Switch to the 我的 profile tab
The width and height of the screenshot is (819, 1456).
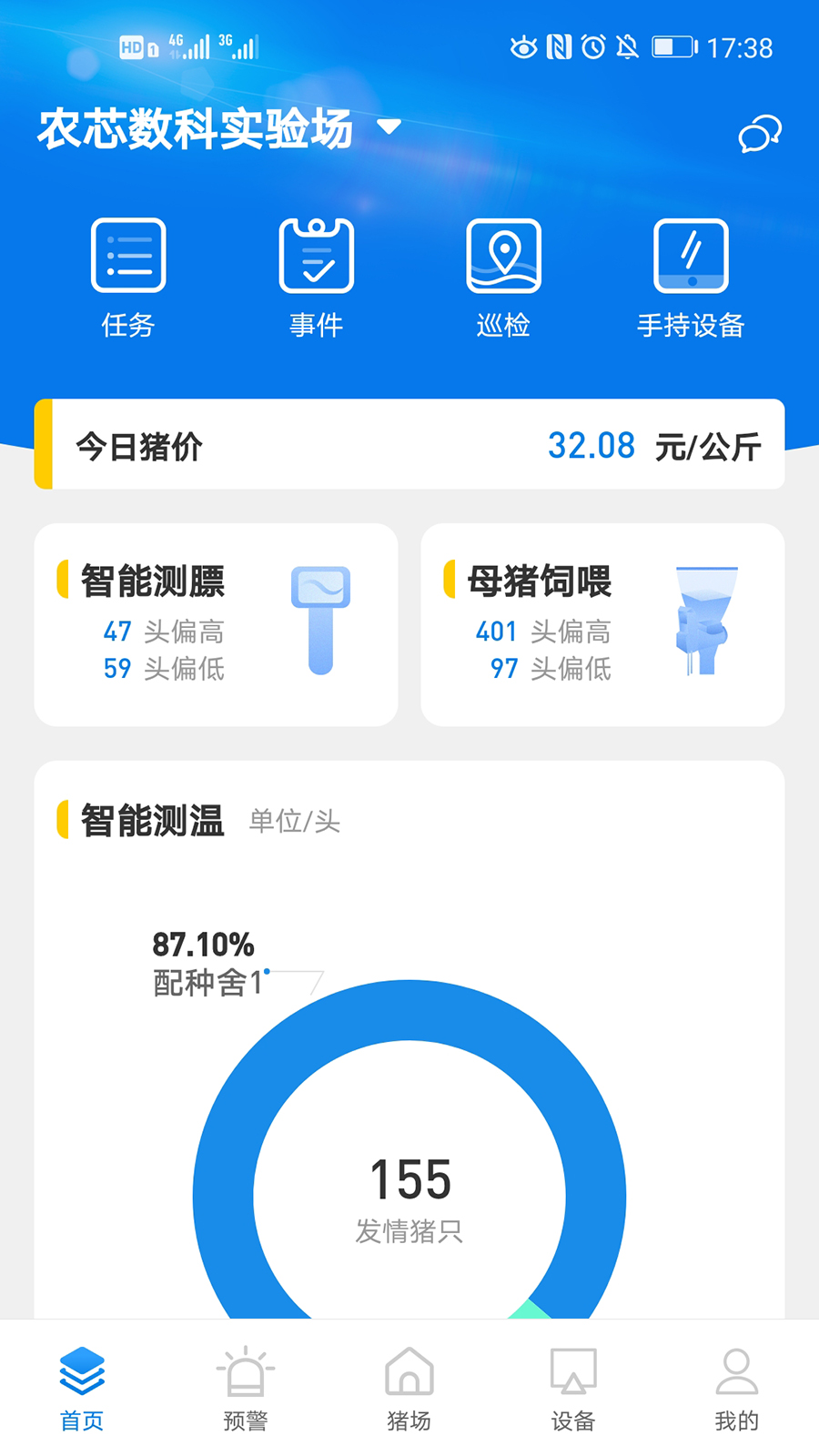click(x=737, y=1388)
